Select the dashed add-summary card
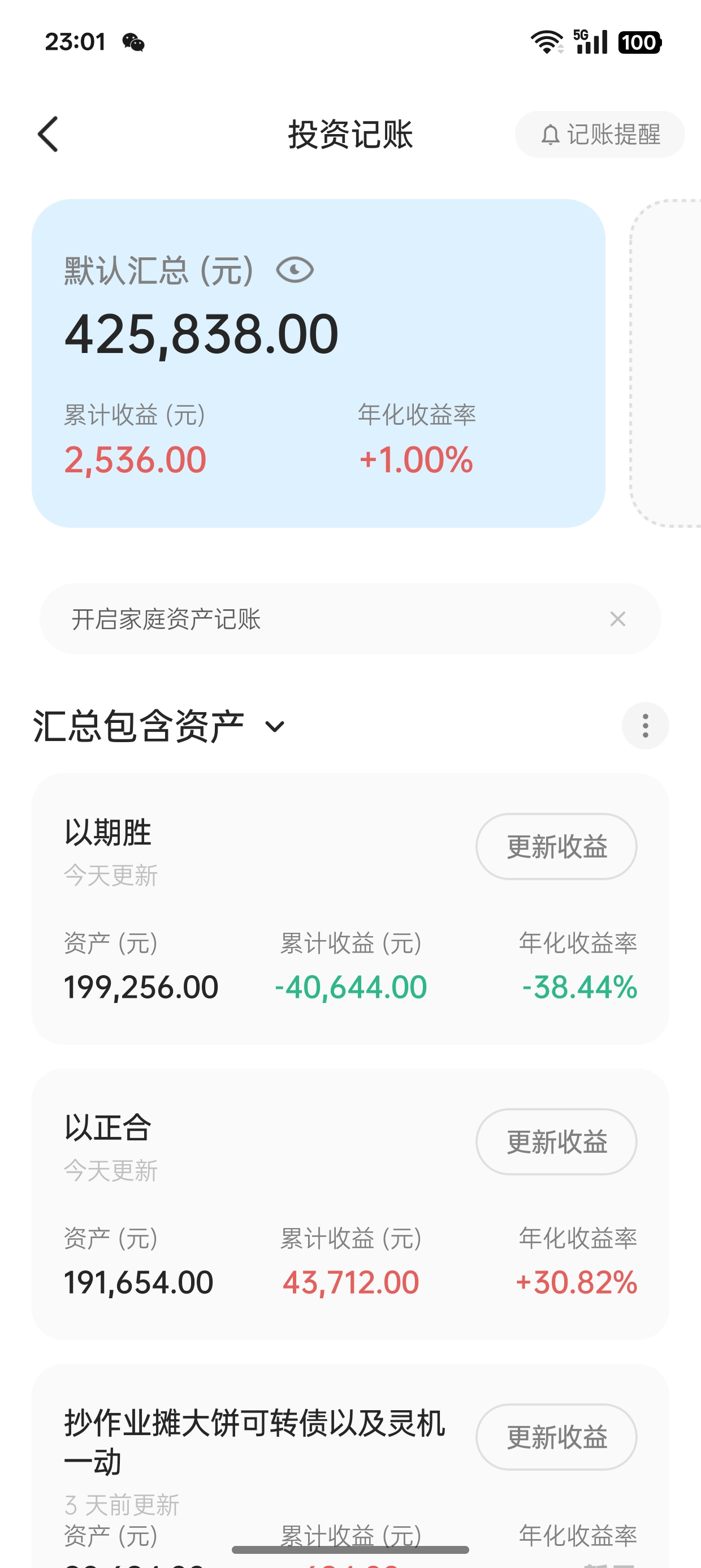Viewport: 701px width, 1568px height. coord(667,363)
